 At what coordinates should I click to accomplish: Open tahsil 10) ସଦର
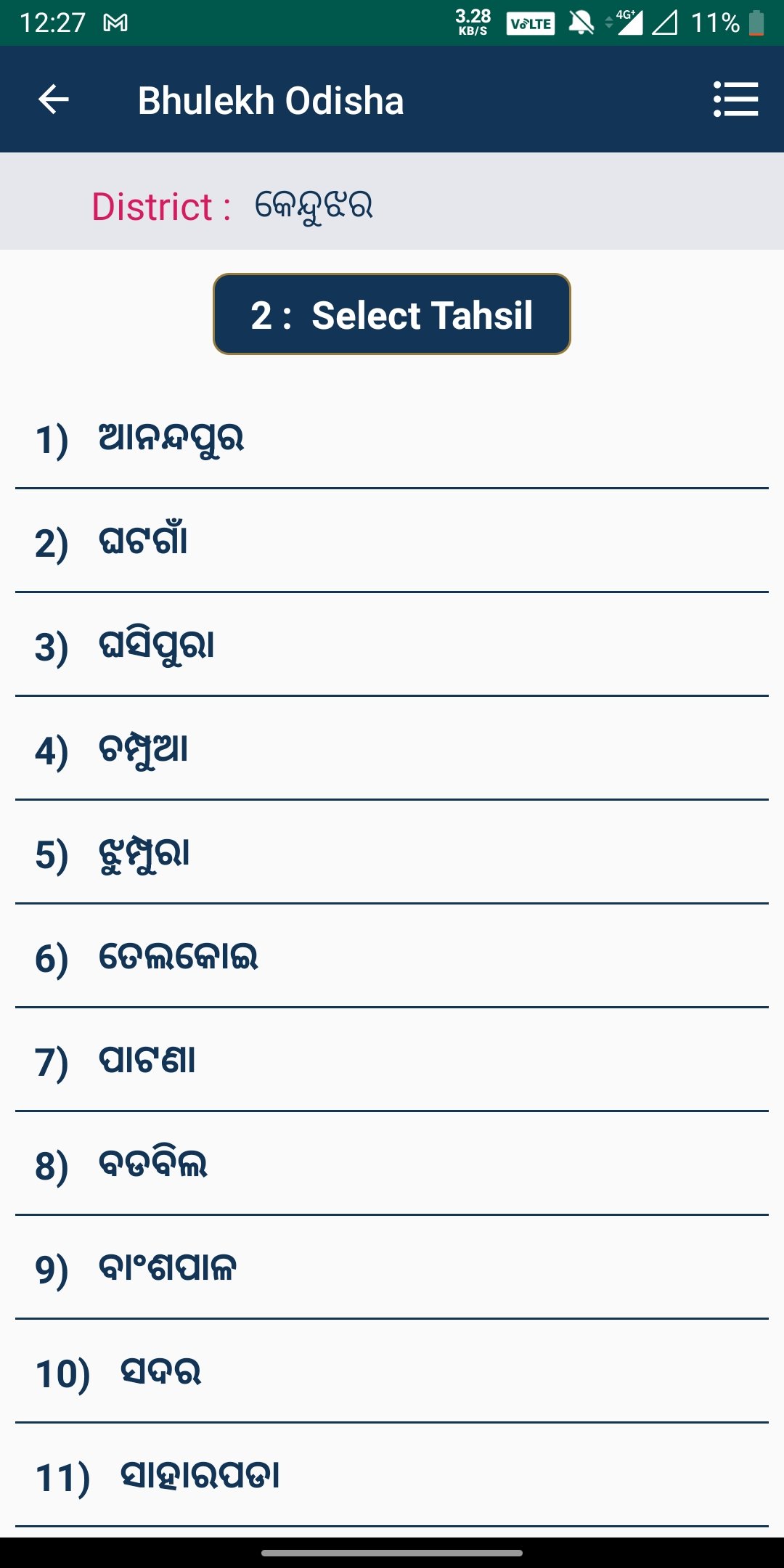pos(392,1372)
